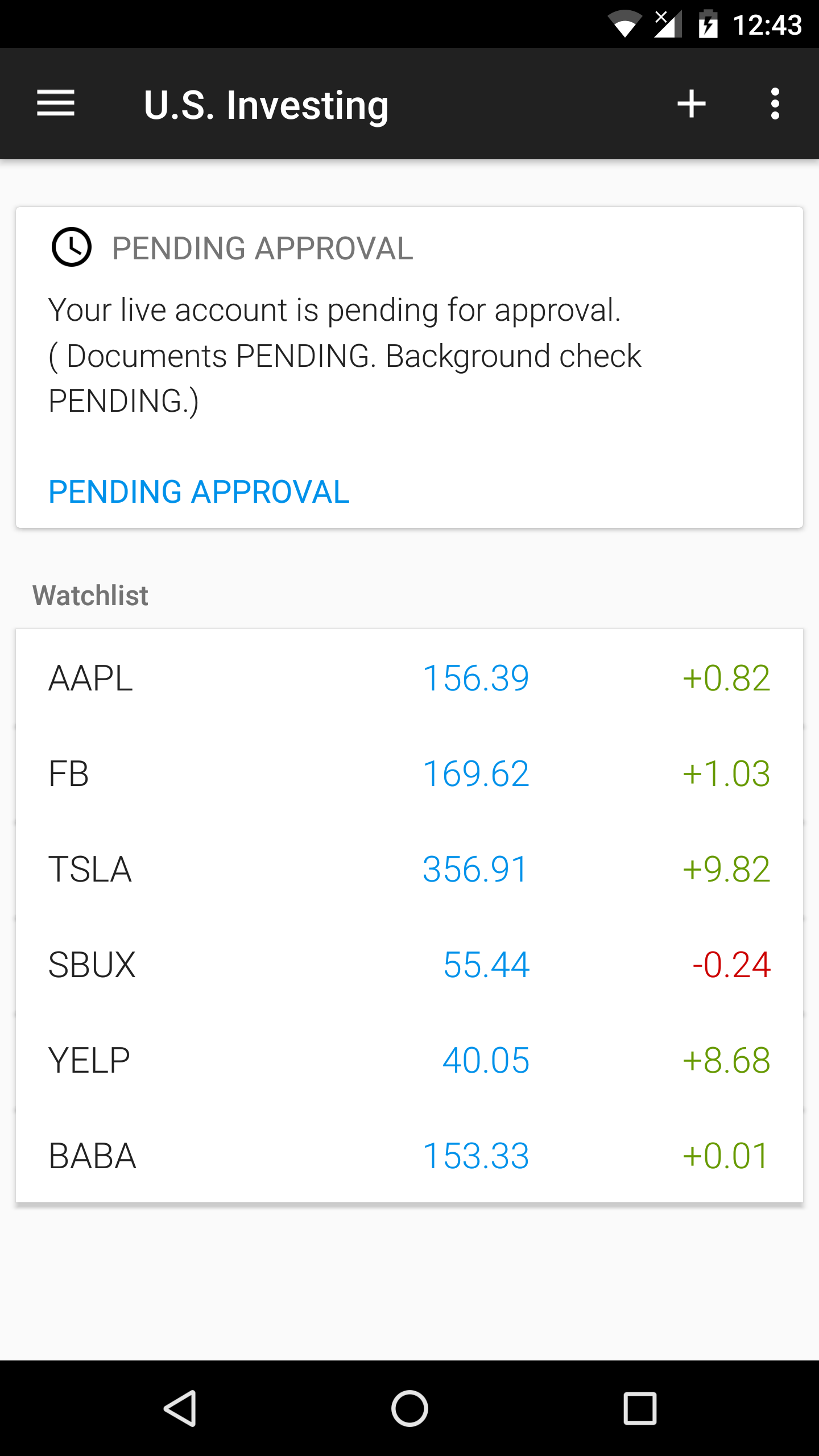
Task: Go back using the system back button
Action: pyautogui.click(x=180, y=1408)
